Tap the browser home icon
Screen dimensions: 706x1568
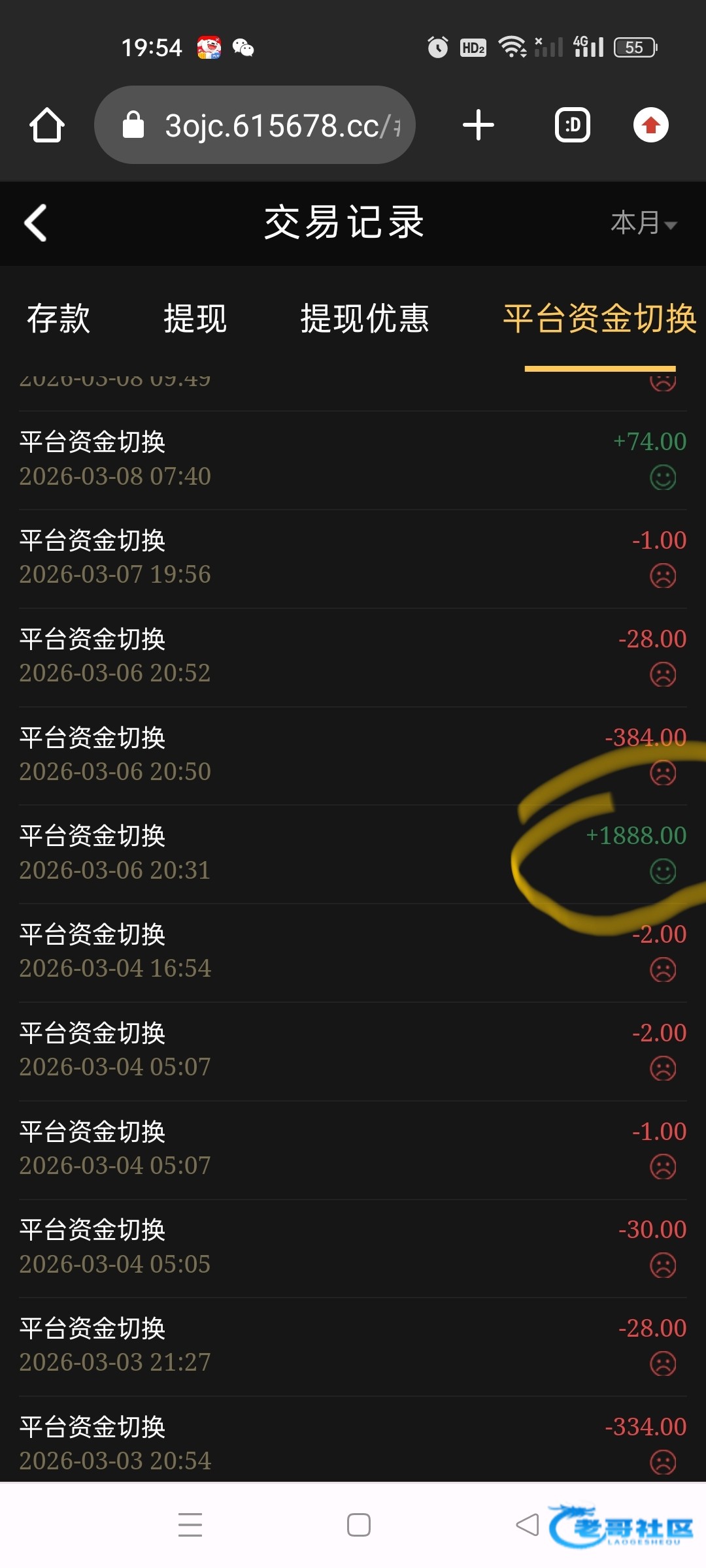[x=47, y=125]
